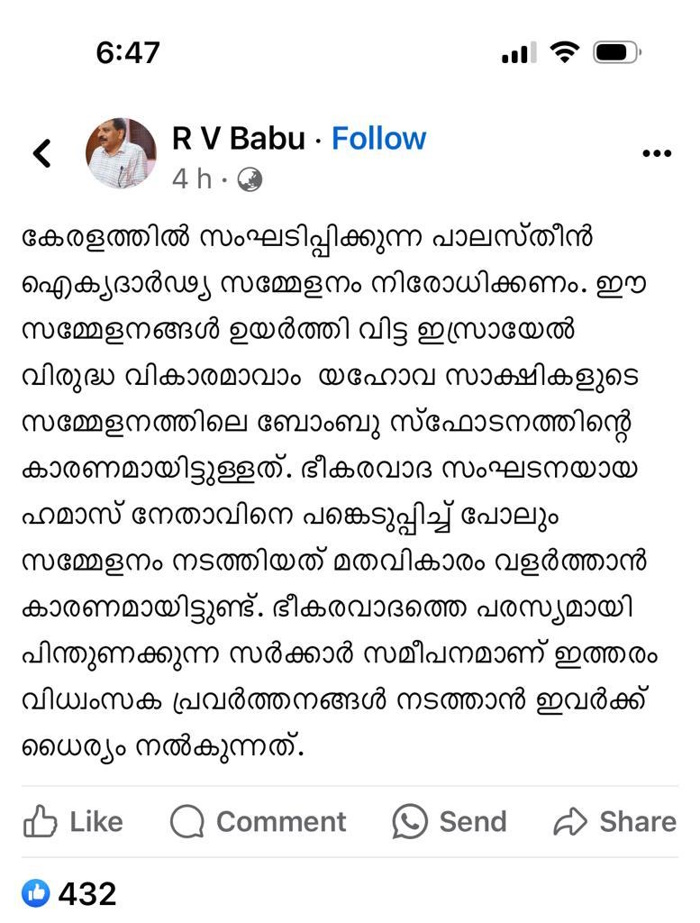Follow R V Babu
This screenshot has height=923, width=700.
click(378, 138)
